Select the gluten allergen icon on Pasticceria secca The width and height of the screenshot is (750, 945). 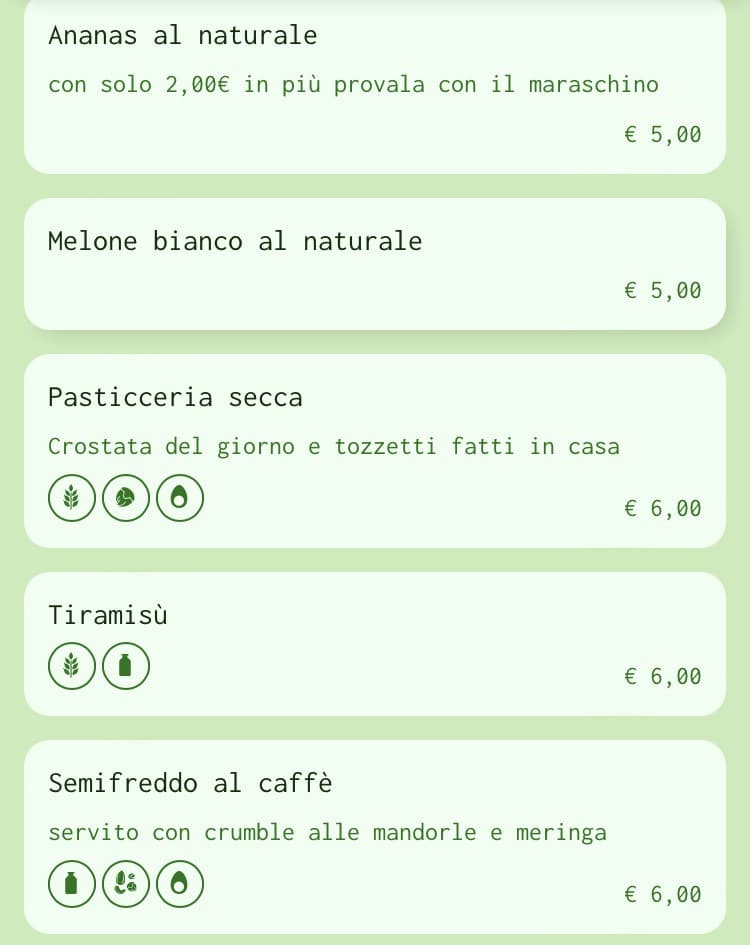point(71,497)
